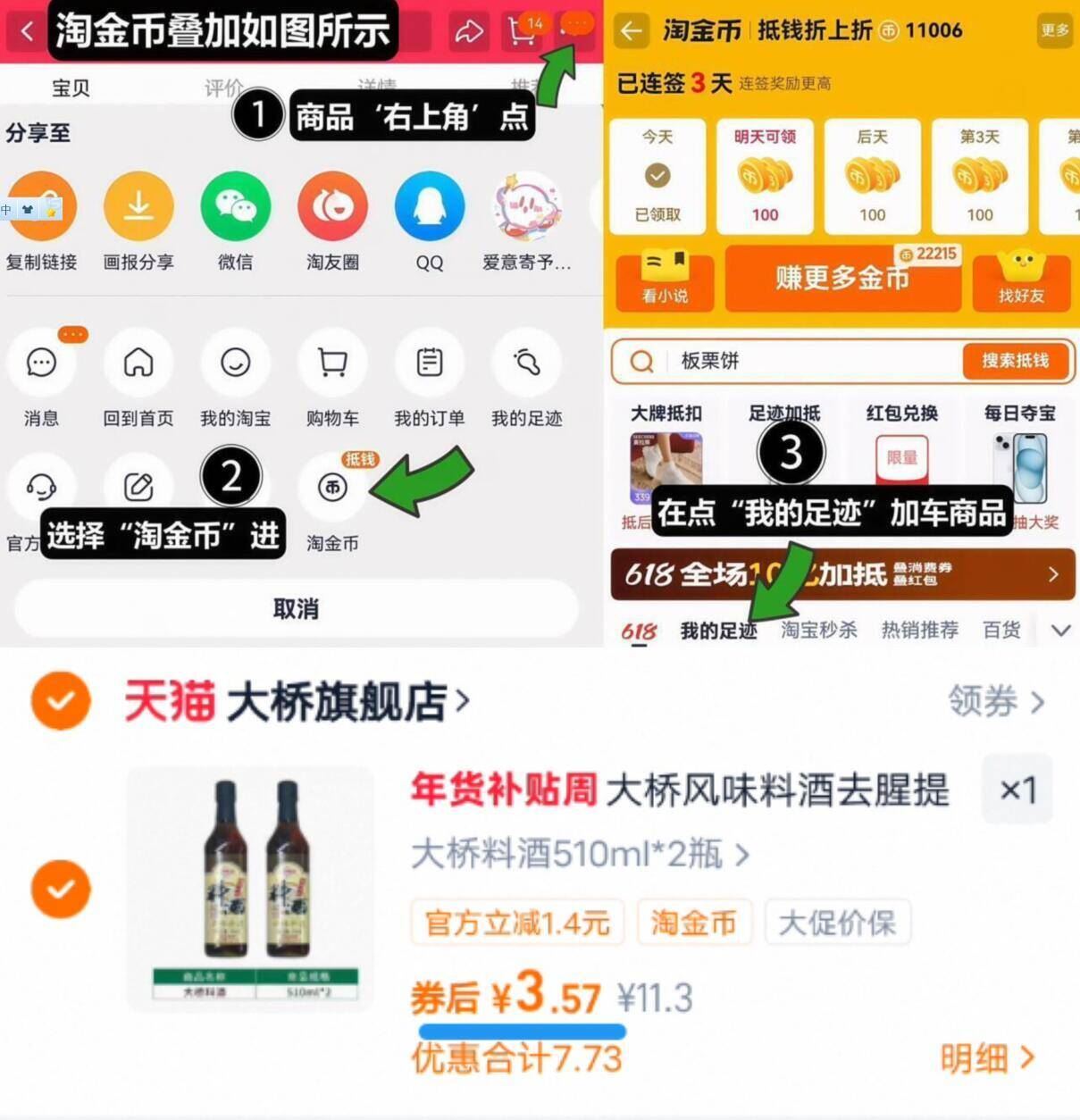Open 我的订单 from the share sheet

(430, 363)
